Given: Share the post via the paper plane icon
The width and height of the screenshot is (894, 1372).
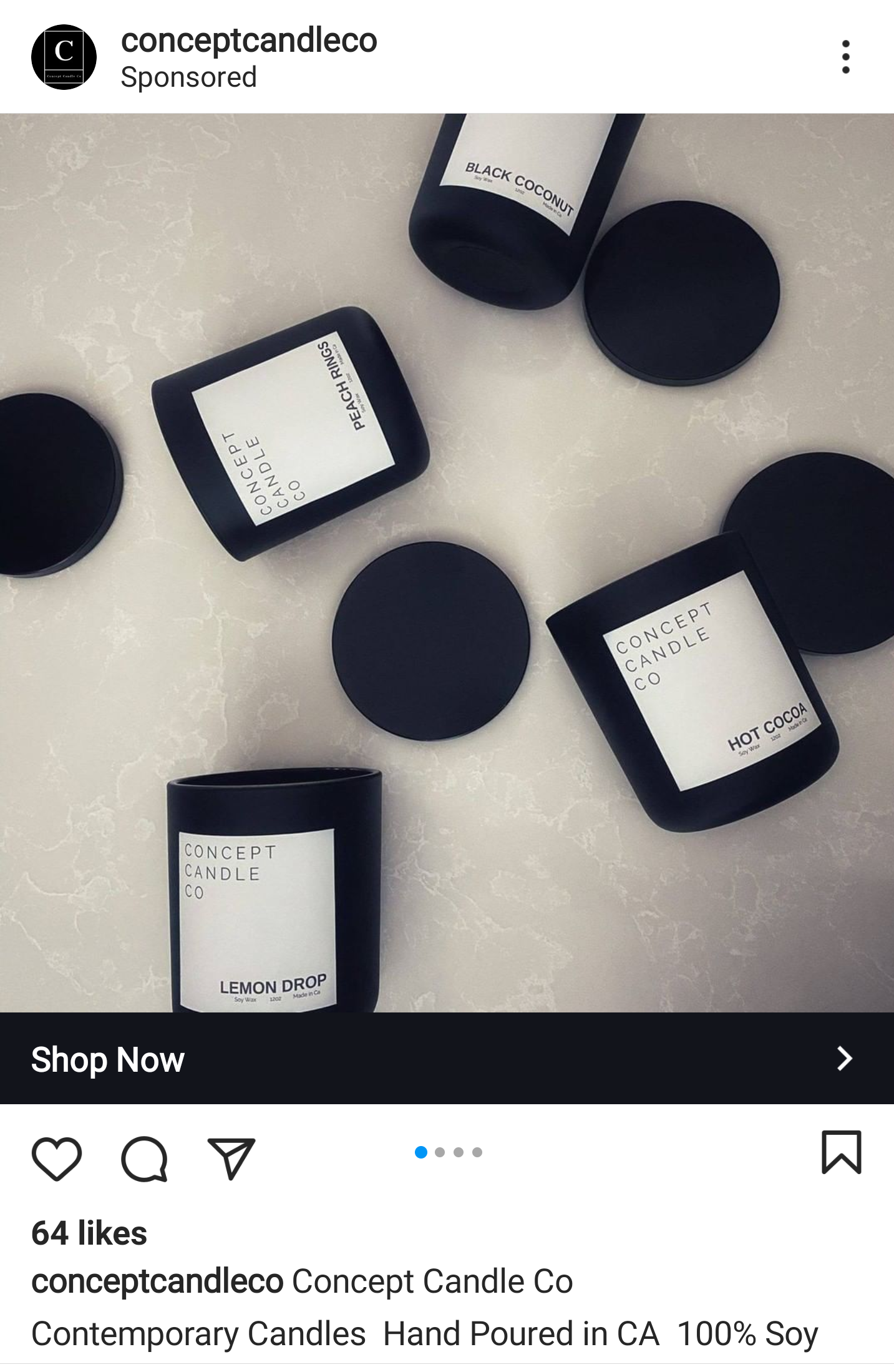Looking at the screenshot, I should pyautogui.click(x=231, y=1159).
